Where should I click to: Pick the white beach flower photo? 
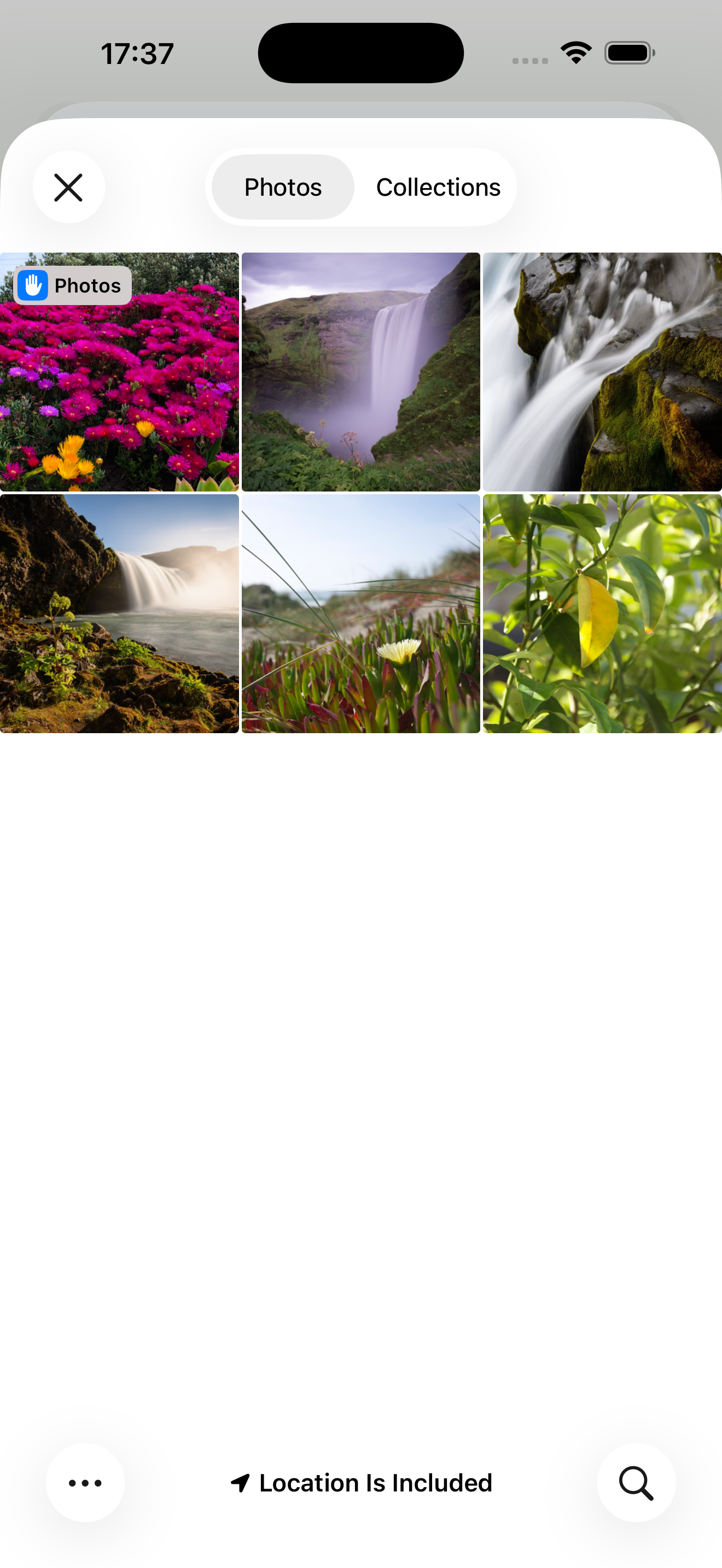(x=360, y=613)
